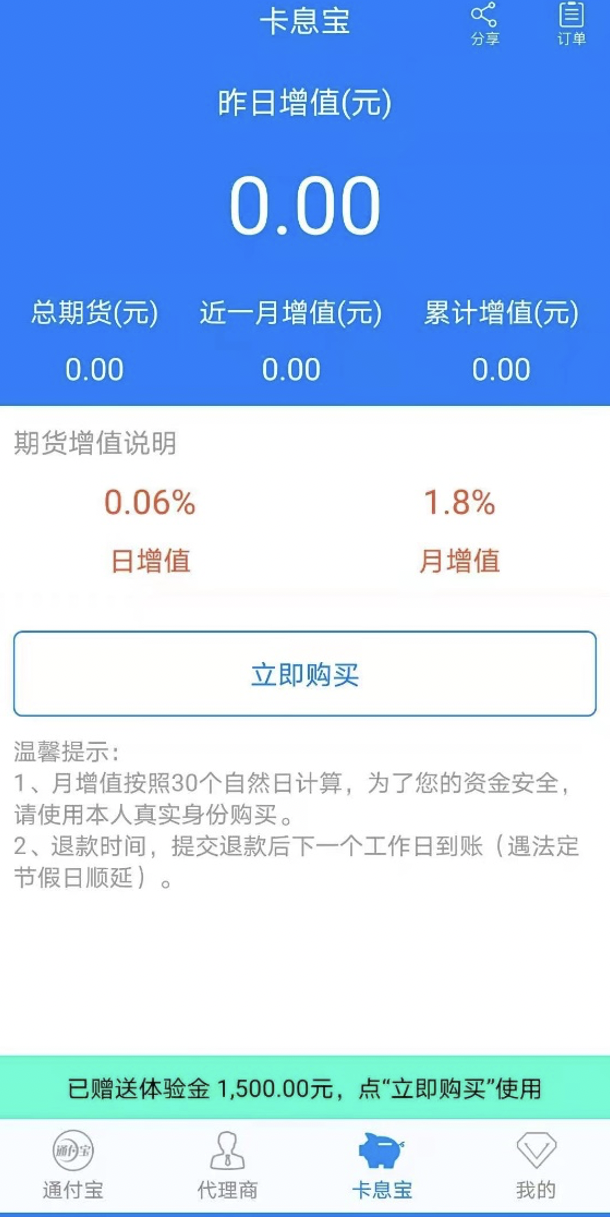Open the 订单 orders icon
Viewport: 610px width, 1218px height.
tap(571, 25)
